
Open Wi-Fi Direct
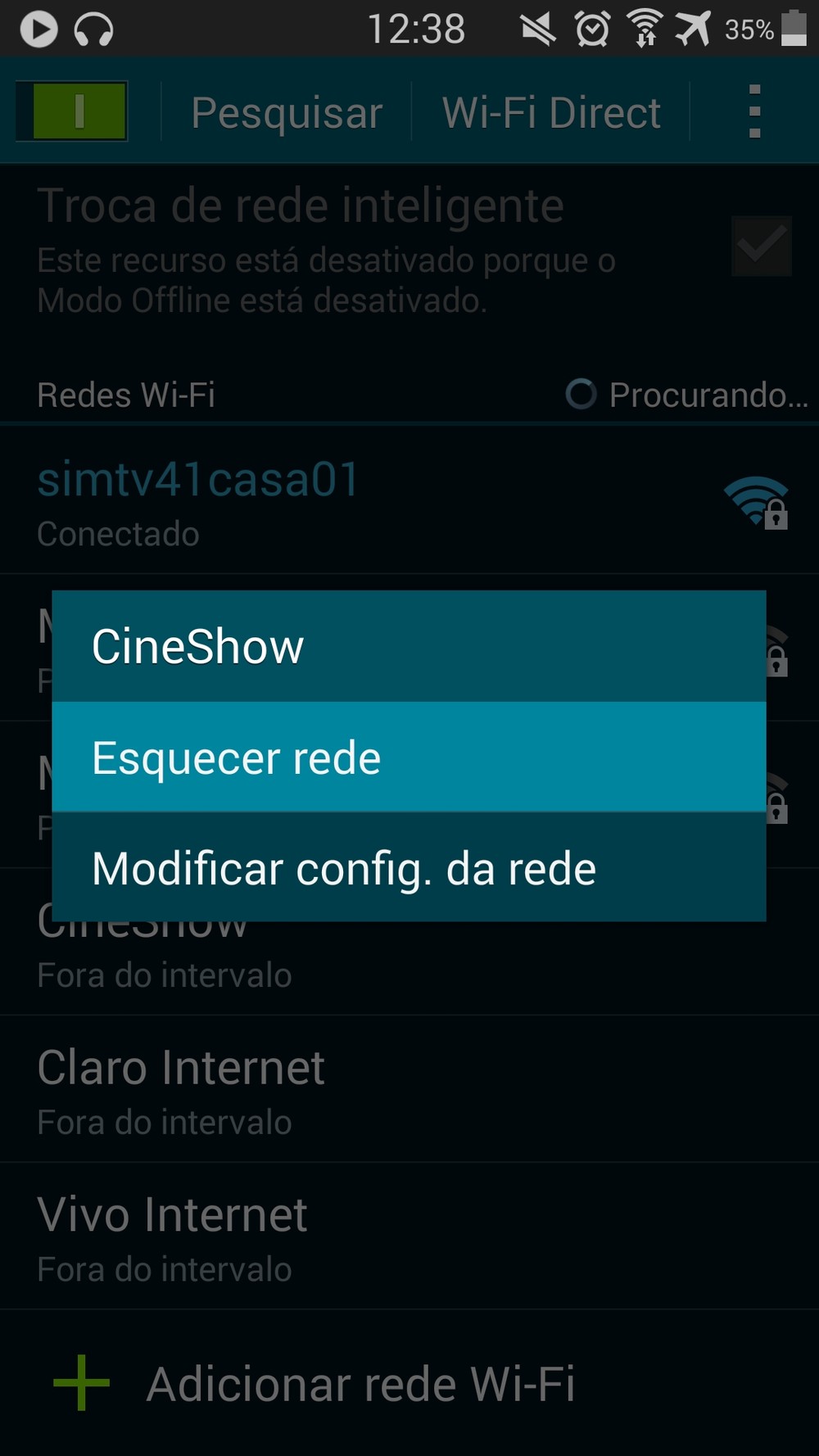pos(550,112)
